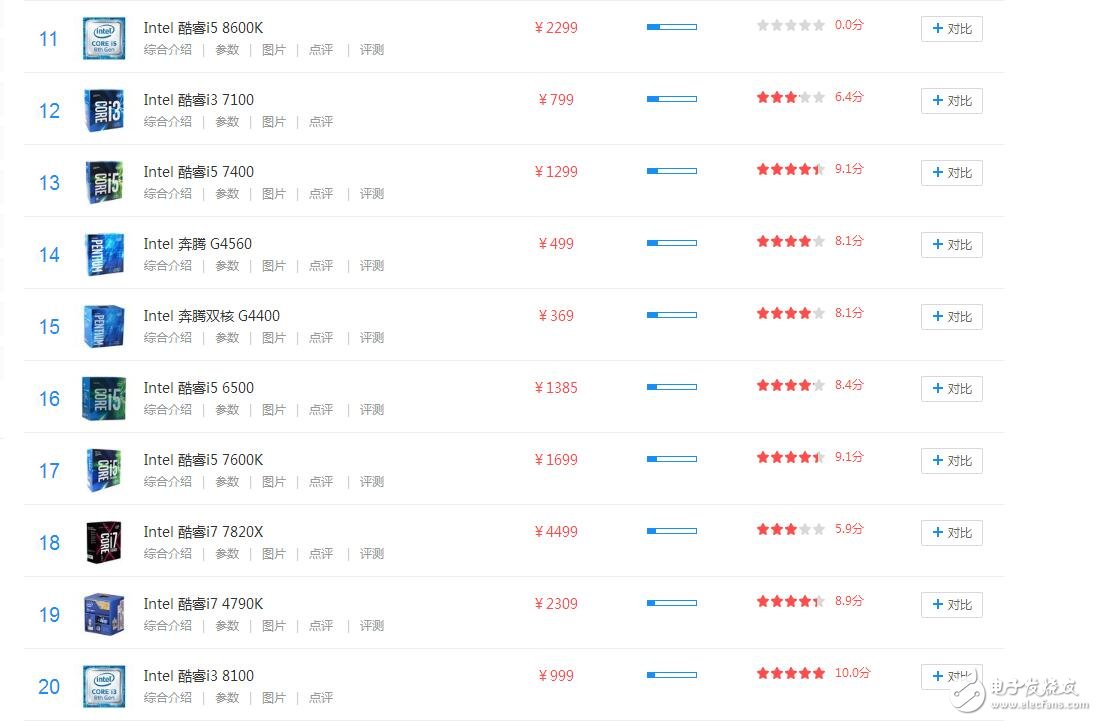Image resolution: width=1097 pixels, height=721 pixels.
Task: Open 评测 for Intel 酷睿i5 7600K
Action: point(371,482)
